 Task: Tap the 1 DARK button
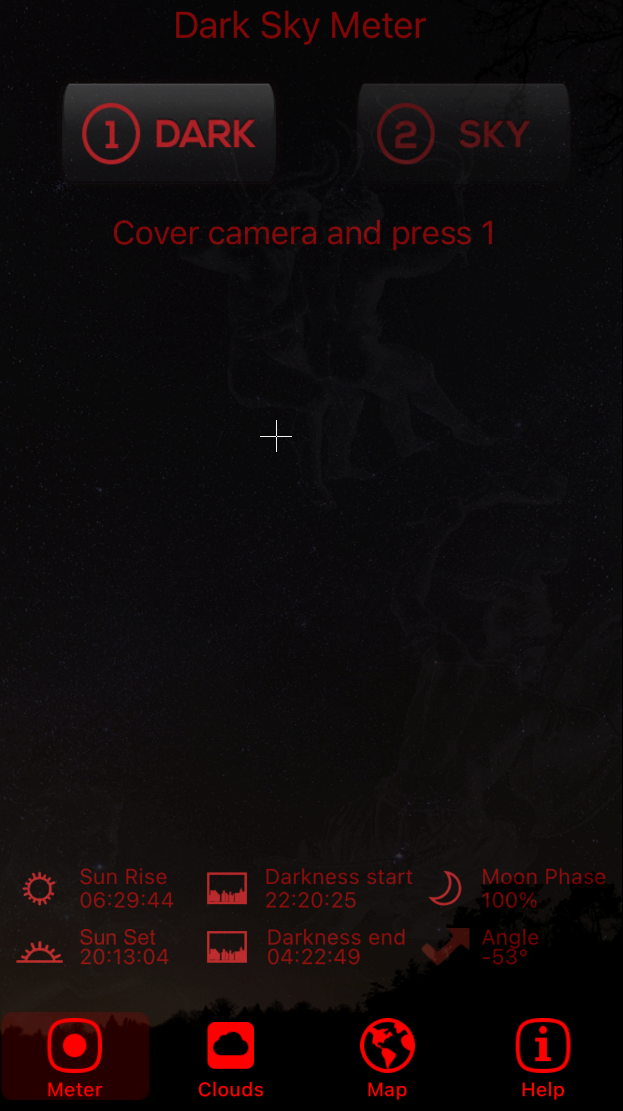168,134
